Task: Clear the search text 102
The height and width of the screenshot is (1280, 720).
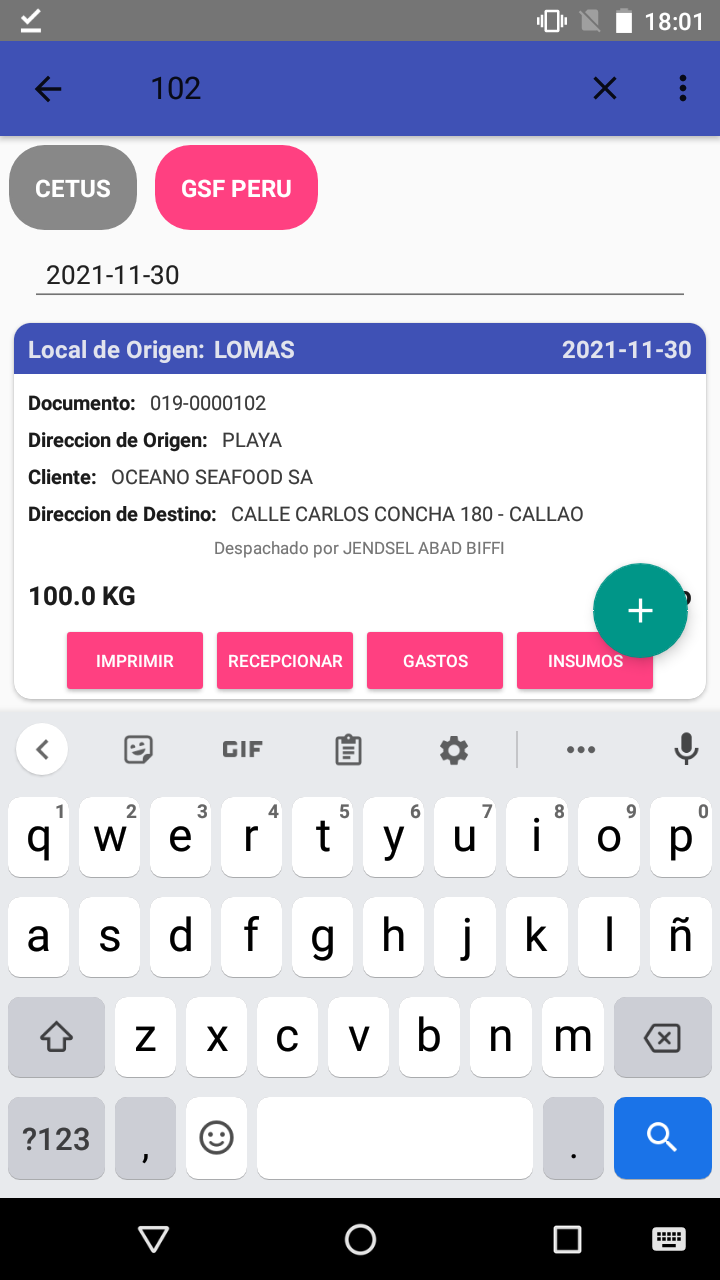Action: [x=604, y=89]
